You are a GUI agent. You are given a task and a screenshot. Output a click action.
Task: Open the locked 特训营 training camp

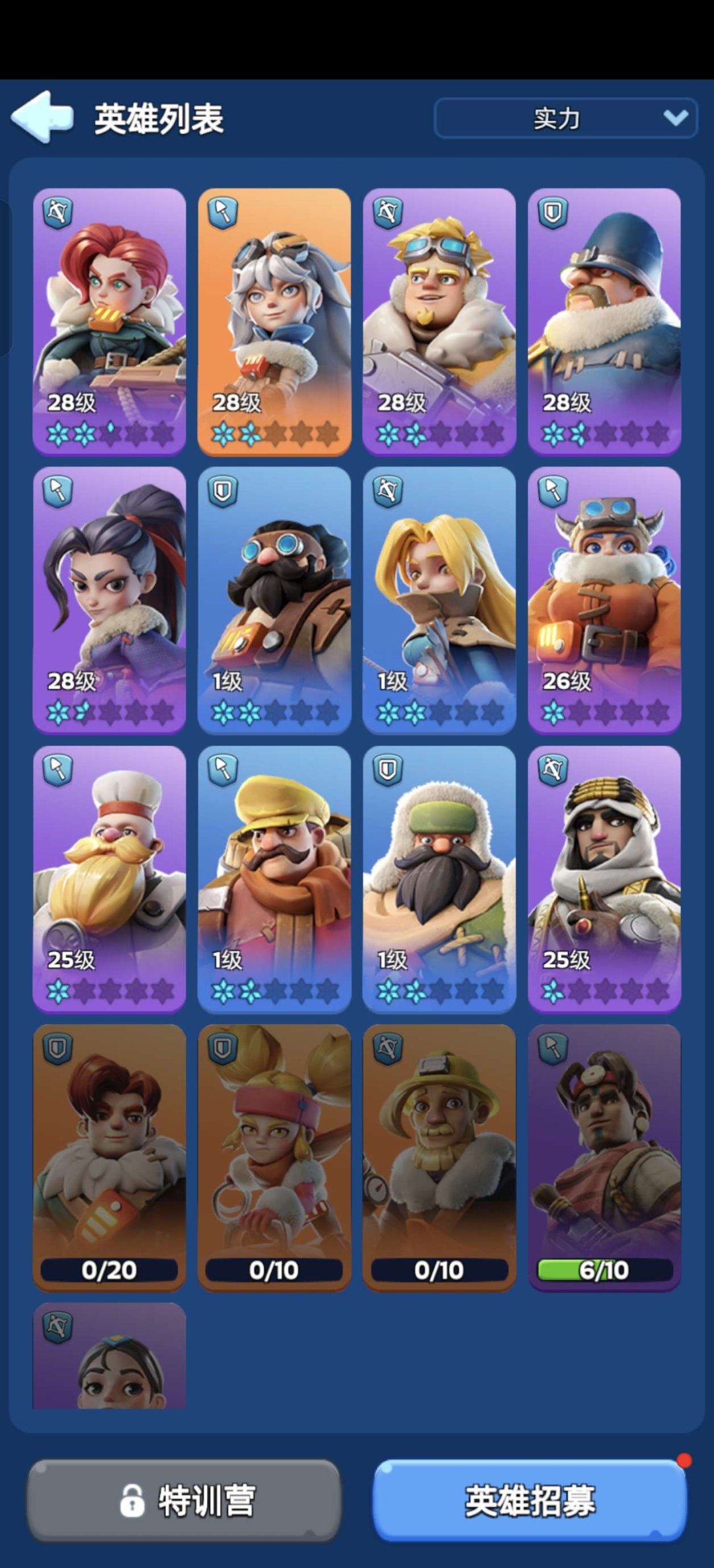[x=184, y=1500]
